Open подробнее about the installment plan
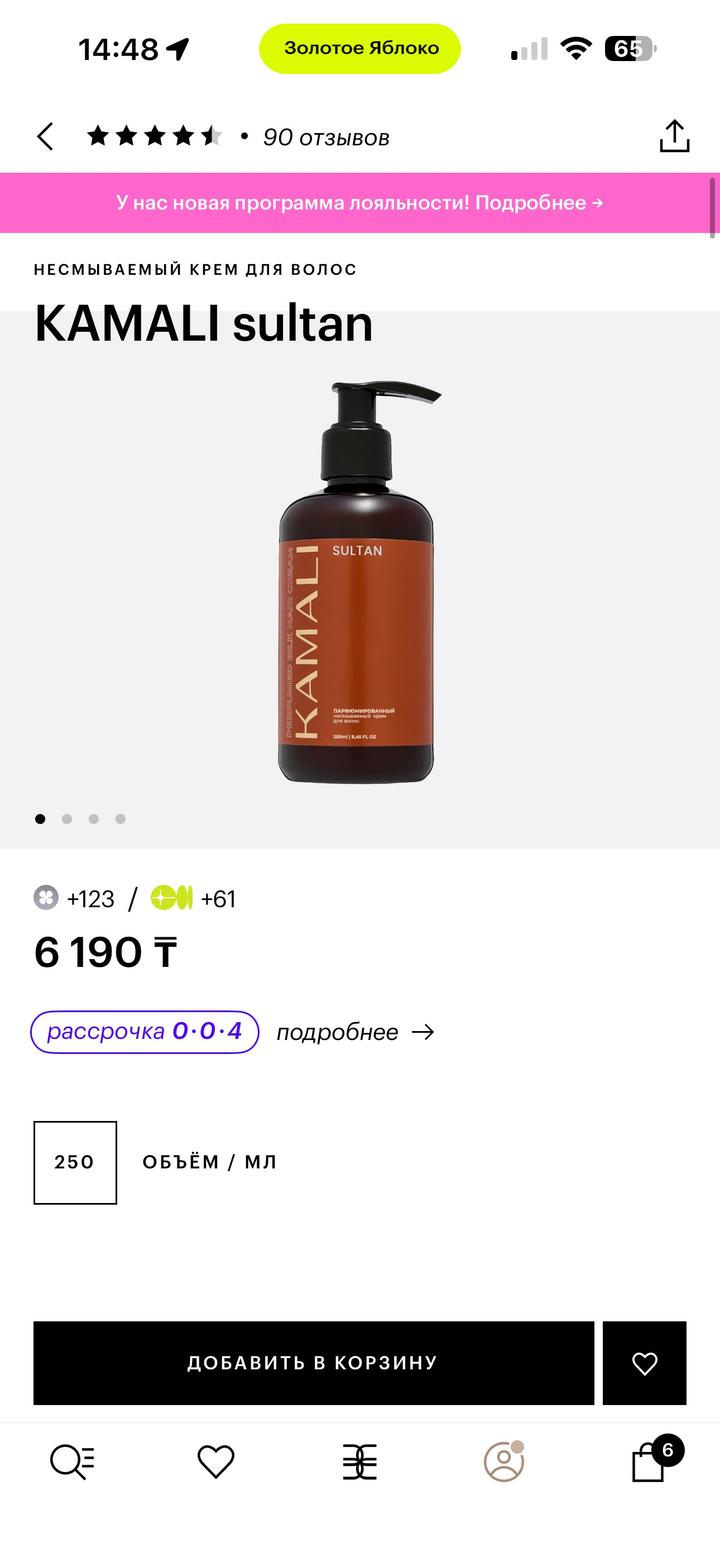The width and height of the screenshot is (720, 1561). [x=355, y=1032]
